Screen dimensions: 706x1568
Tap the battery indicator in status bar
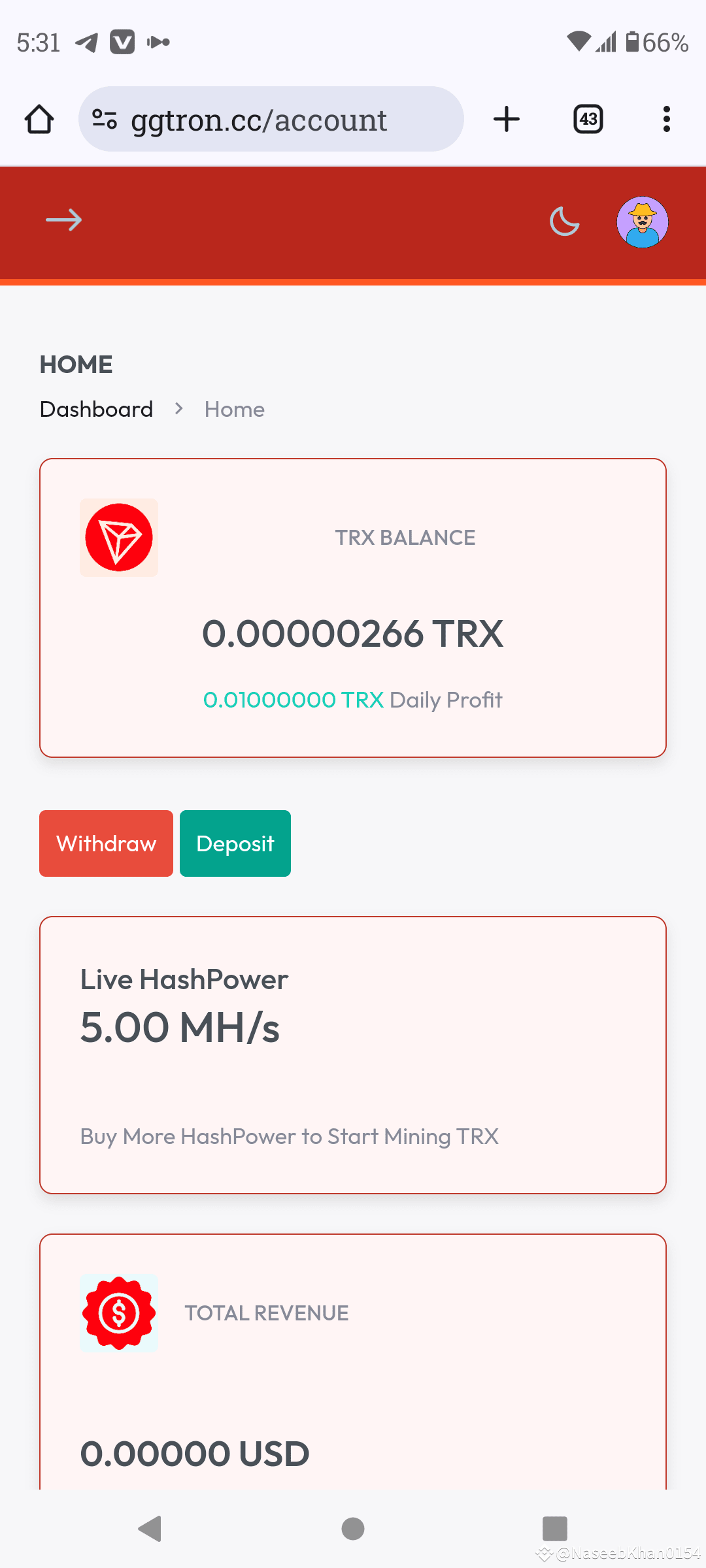click(x=632, y=41)
